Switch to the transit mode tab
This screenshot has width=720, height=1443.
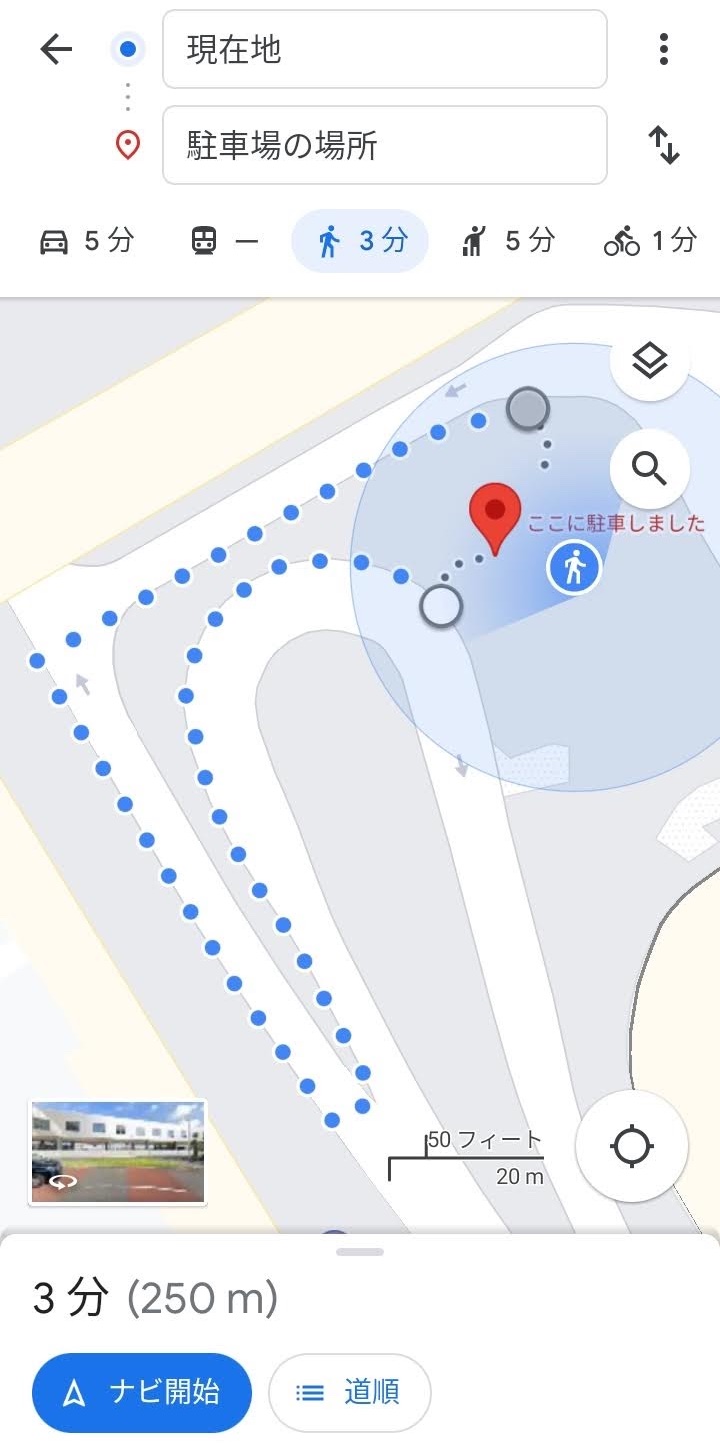pos(224,241)
